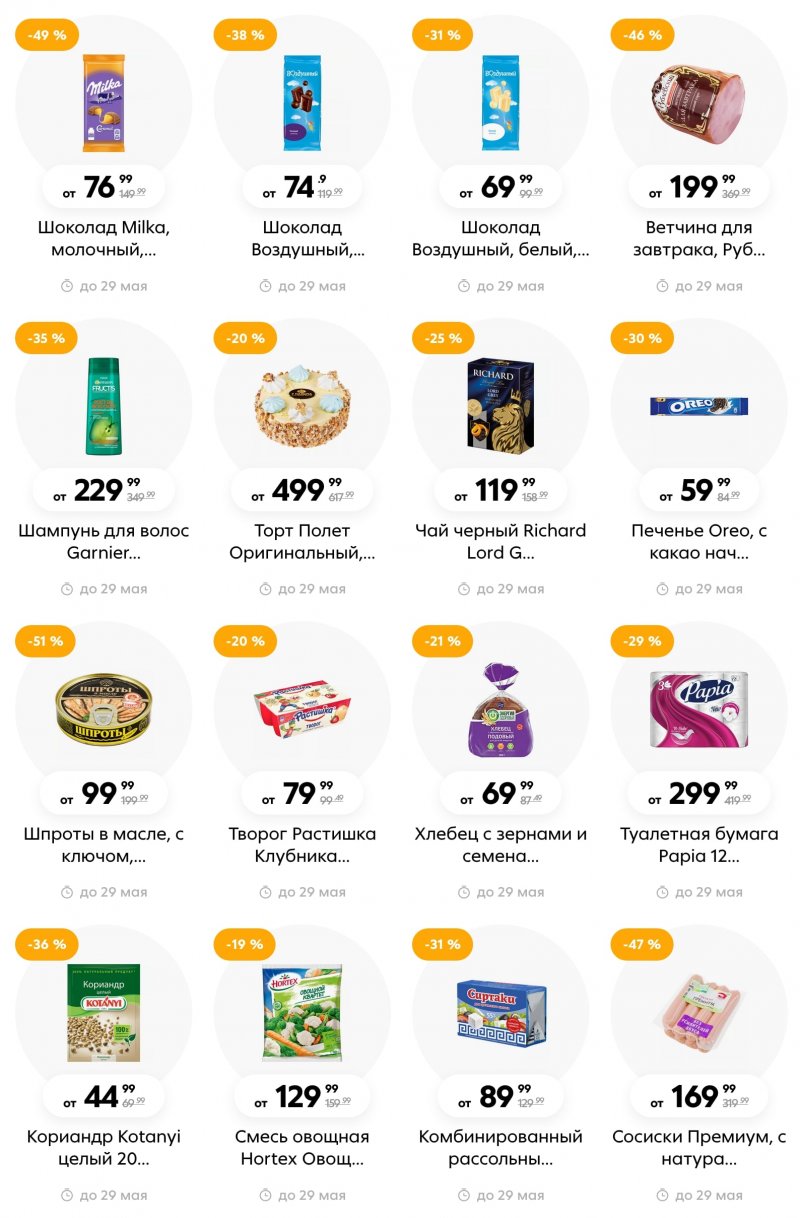The height and width of the screenshot is (1218, 800).
Task: View the Ветчина для завтрака product
Action: (x=698, y=104)
